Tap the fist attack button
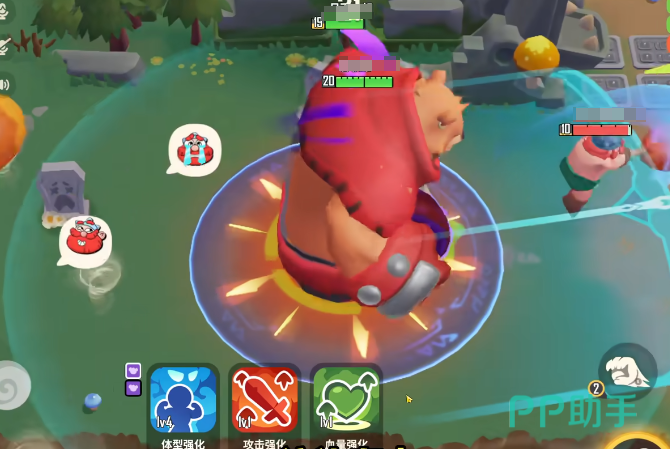Screen dimensions: 670x449 click(x=628, y=370)
